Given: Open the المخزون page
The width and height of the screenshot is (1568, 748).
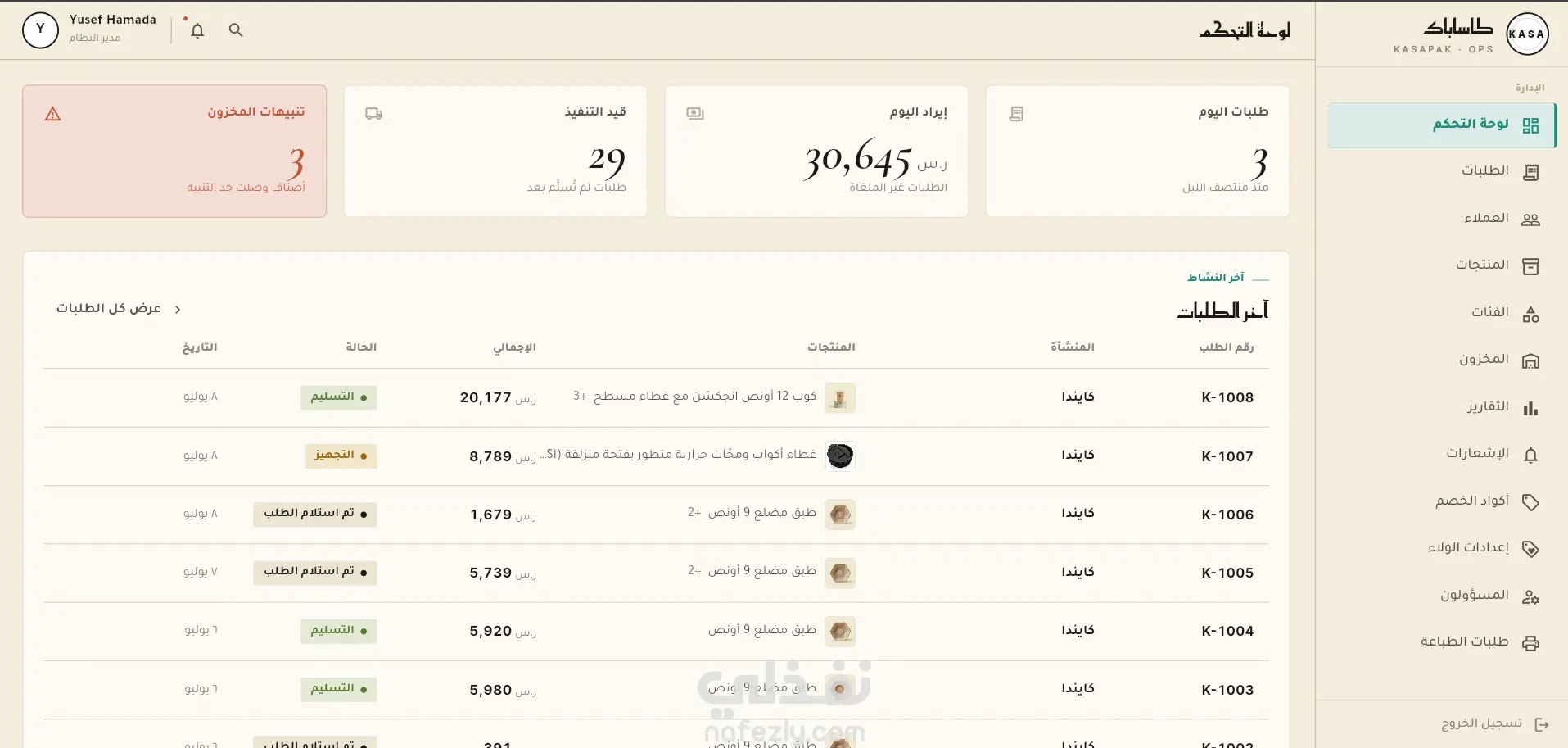Looking at the screenshot, I should (1441, 360).
